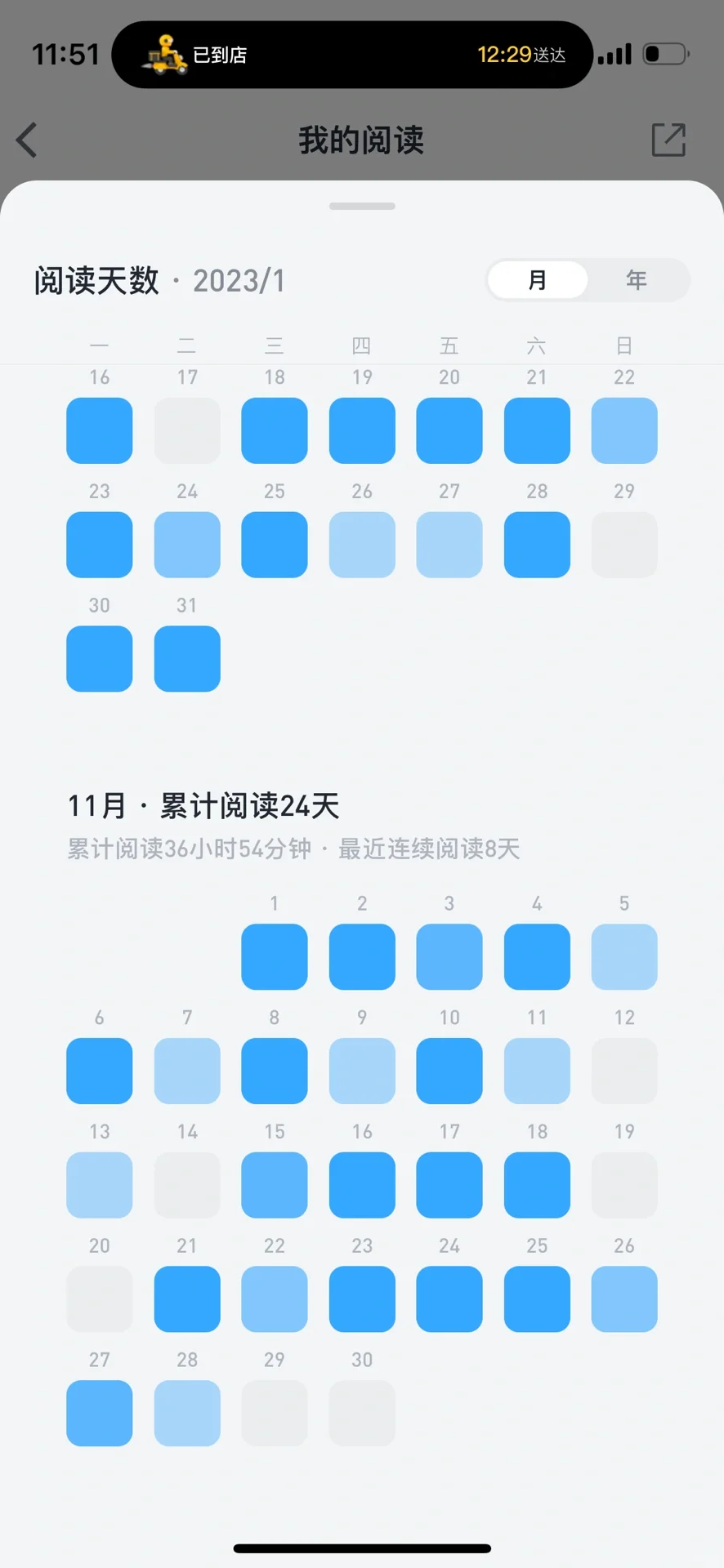Select the 月 segment
The width and height of the screenshot is (724, 1568).
(537, 280)
